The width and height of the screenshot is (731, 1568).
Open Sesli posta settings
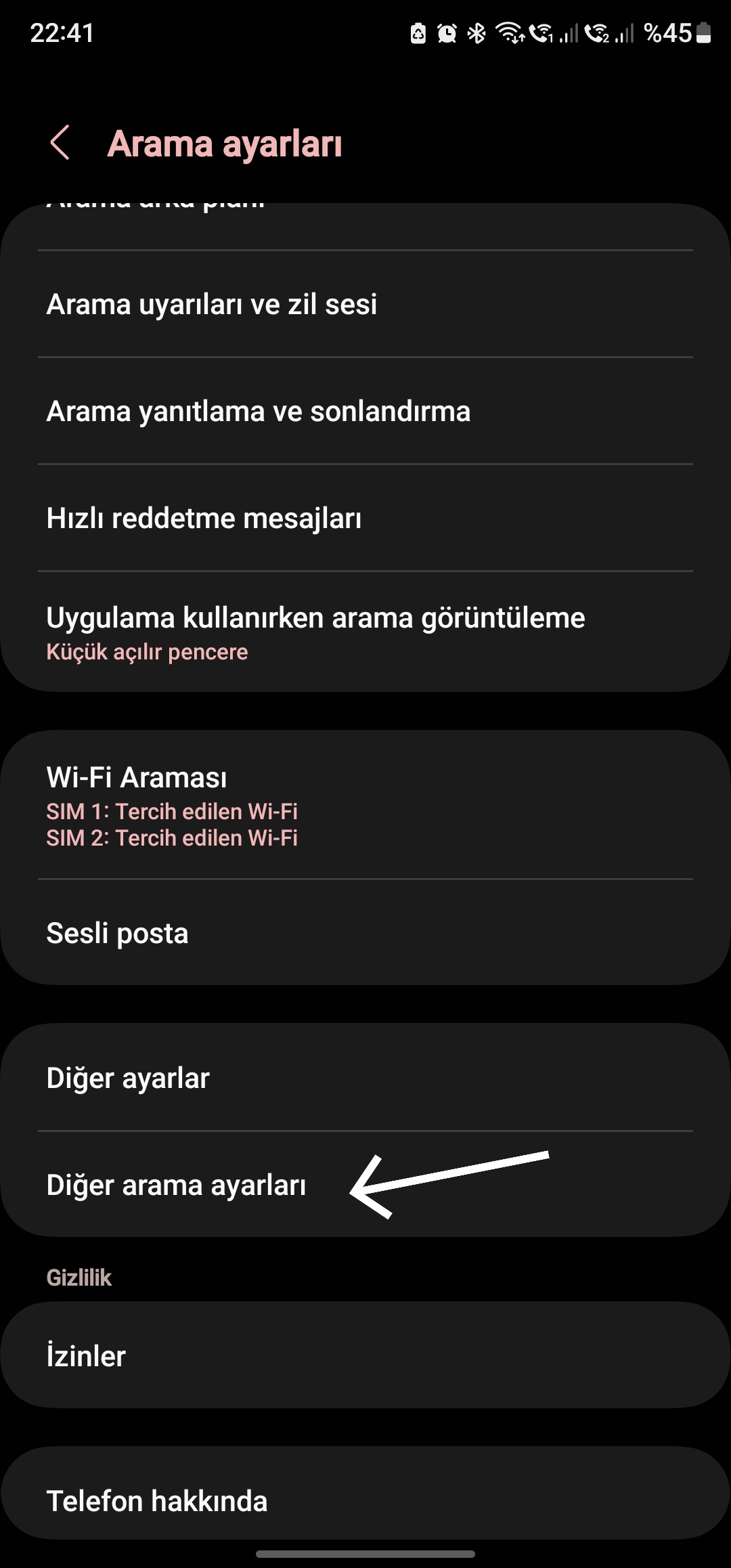pyautogui.click(x=365, y=932)
